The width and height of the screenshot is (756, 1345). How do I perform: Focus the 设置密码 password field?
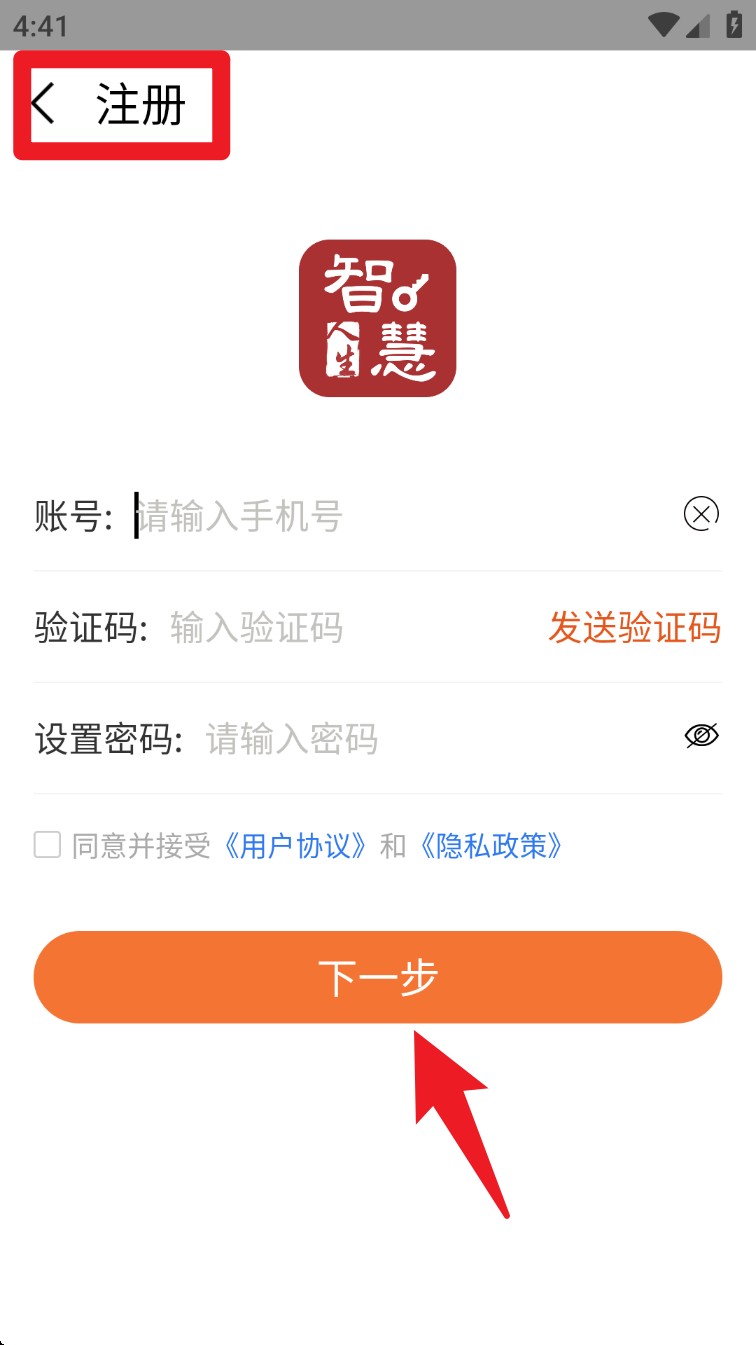[x=430, y=739]
